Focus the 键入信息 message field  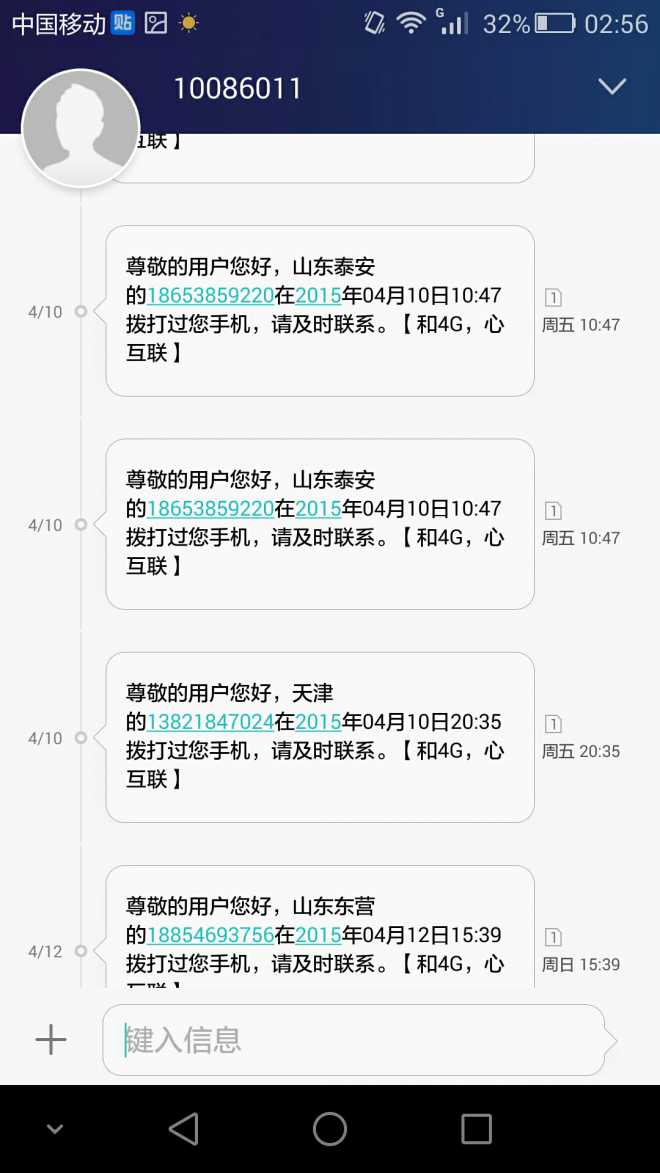click(354, 1040)
